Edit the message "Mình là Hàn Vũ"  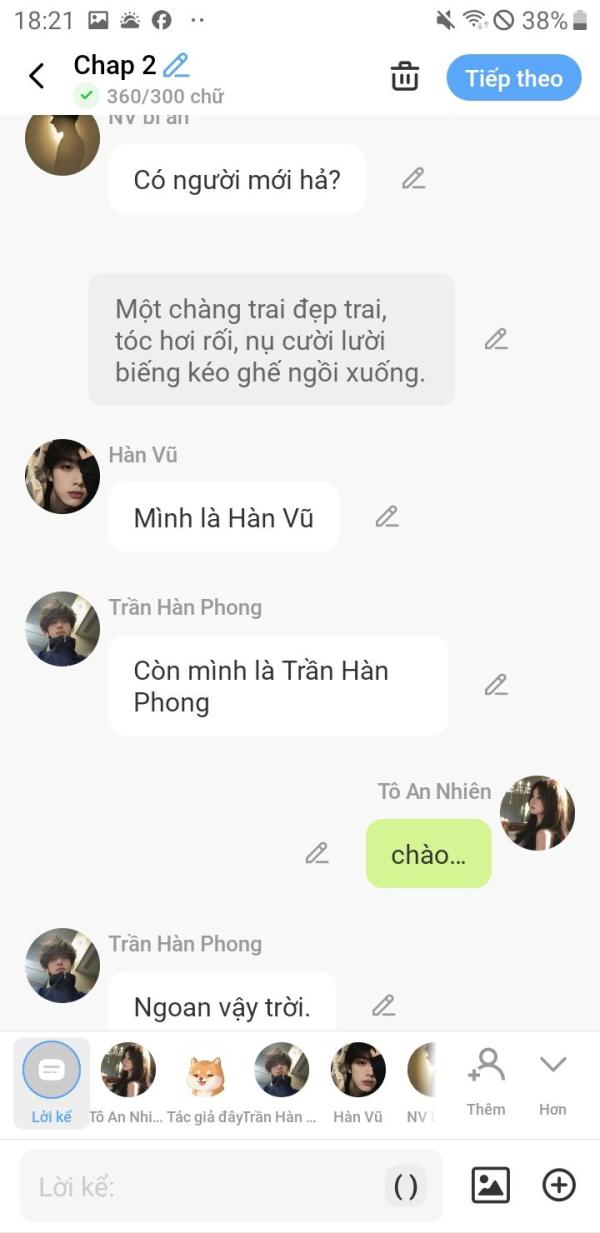(x=387, y=517)
